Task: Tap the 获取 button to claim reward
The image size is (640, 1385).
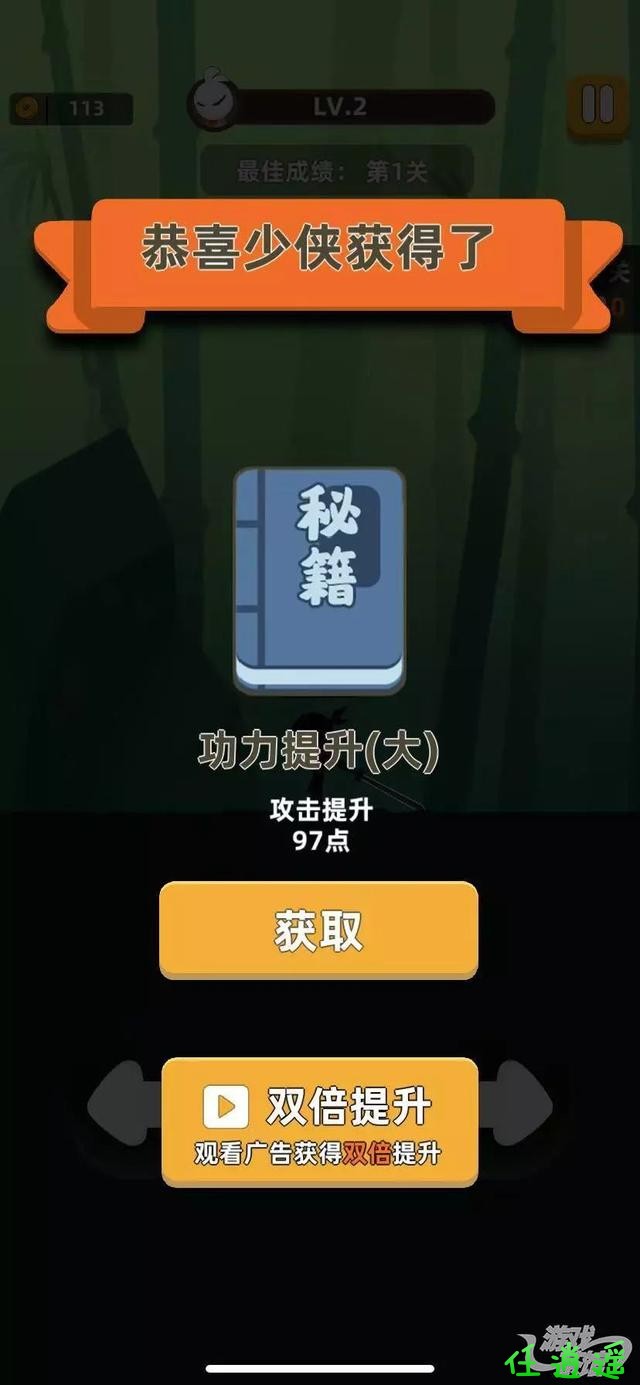Action: click(x=318, y=930)
